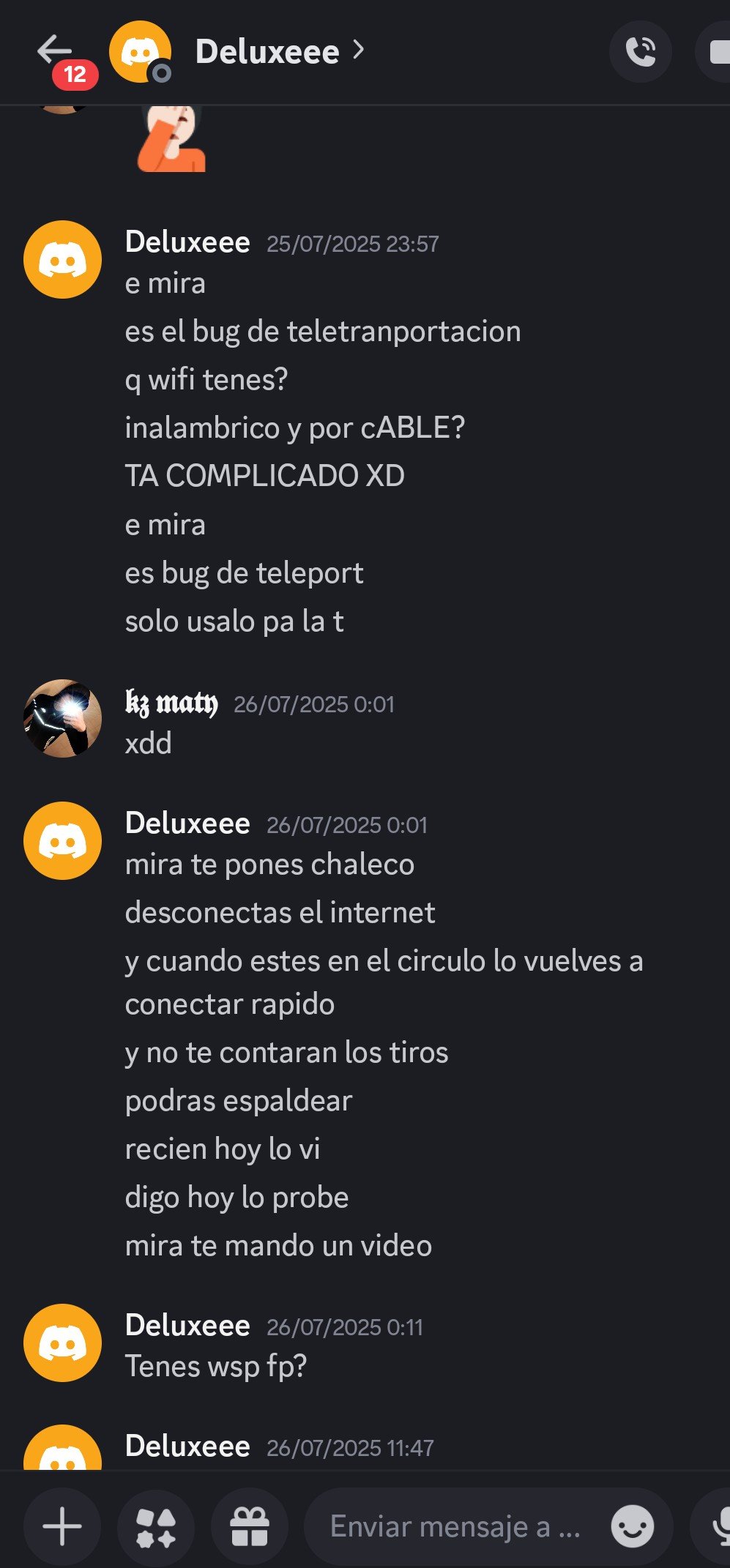Go back using the arrow icon
This screenshot has width=730, height=1568.
(54, 50)
